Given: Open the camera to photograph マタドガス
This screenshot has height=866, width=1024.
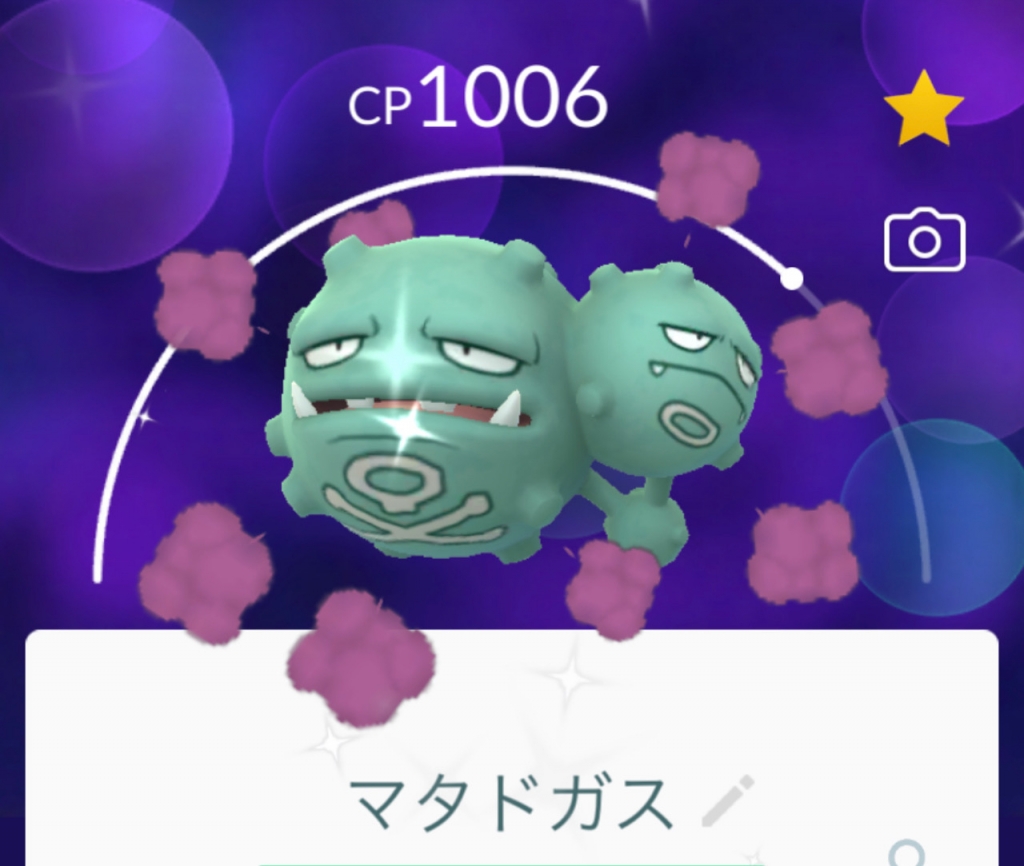Looking at the screenshot, I should pyautogui.click(x=924, y=240).
